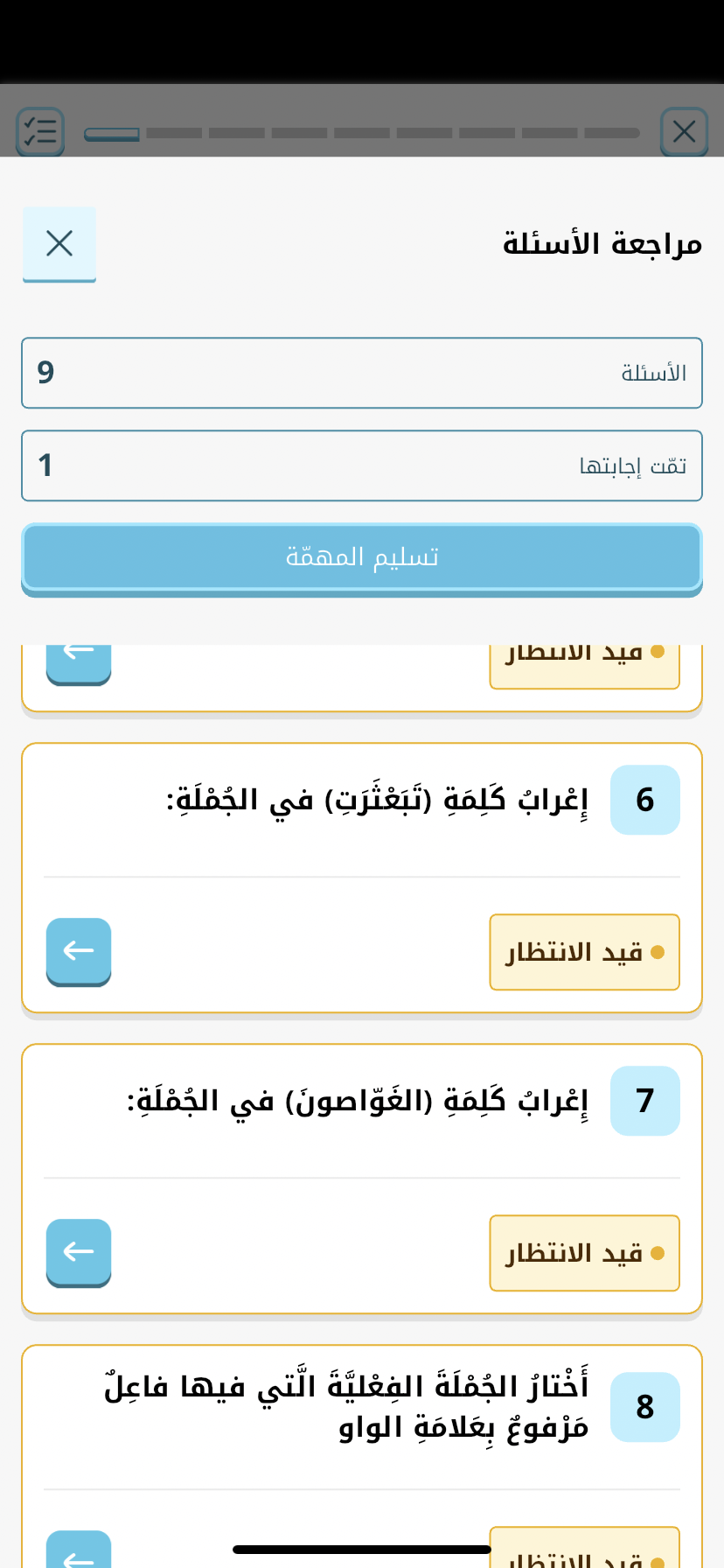Go to question 7 via its arrow
Screen dimensions: 724x1568
coord(79,1252)
